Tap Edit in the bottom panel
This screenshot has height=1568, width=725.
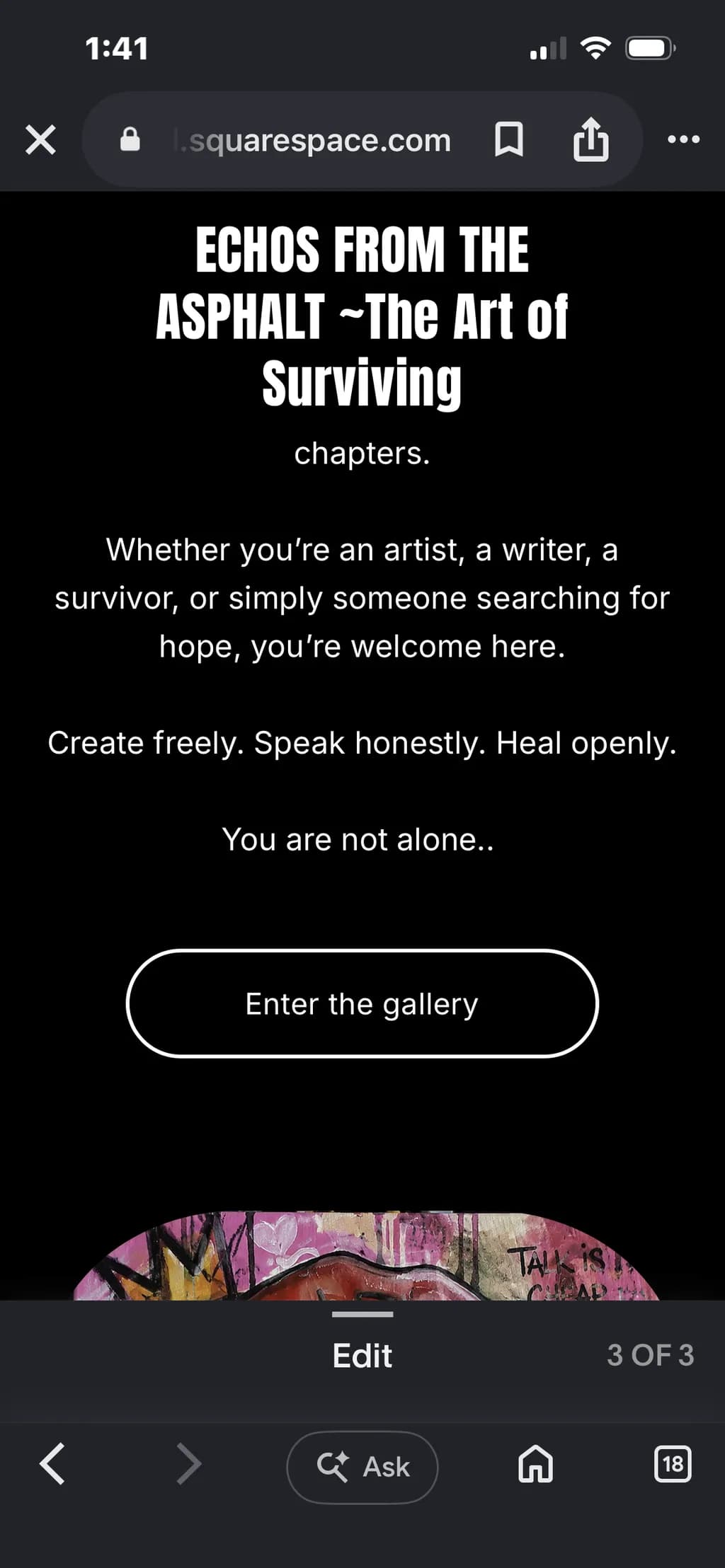coord(362,1356)
